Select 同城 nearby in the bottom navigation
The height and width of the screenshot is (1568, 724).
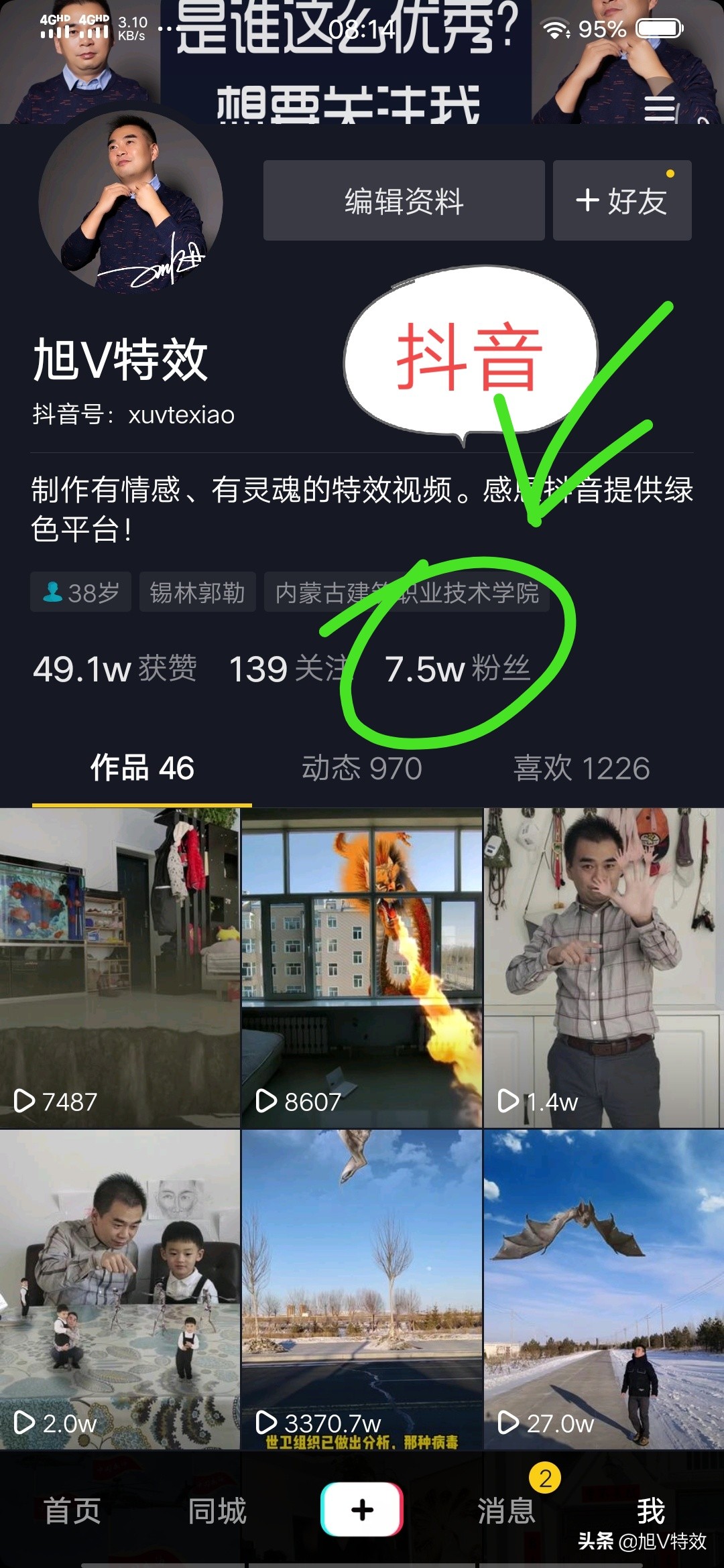217,1512
